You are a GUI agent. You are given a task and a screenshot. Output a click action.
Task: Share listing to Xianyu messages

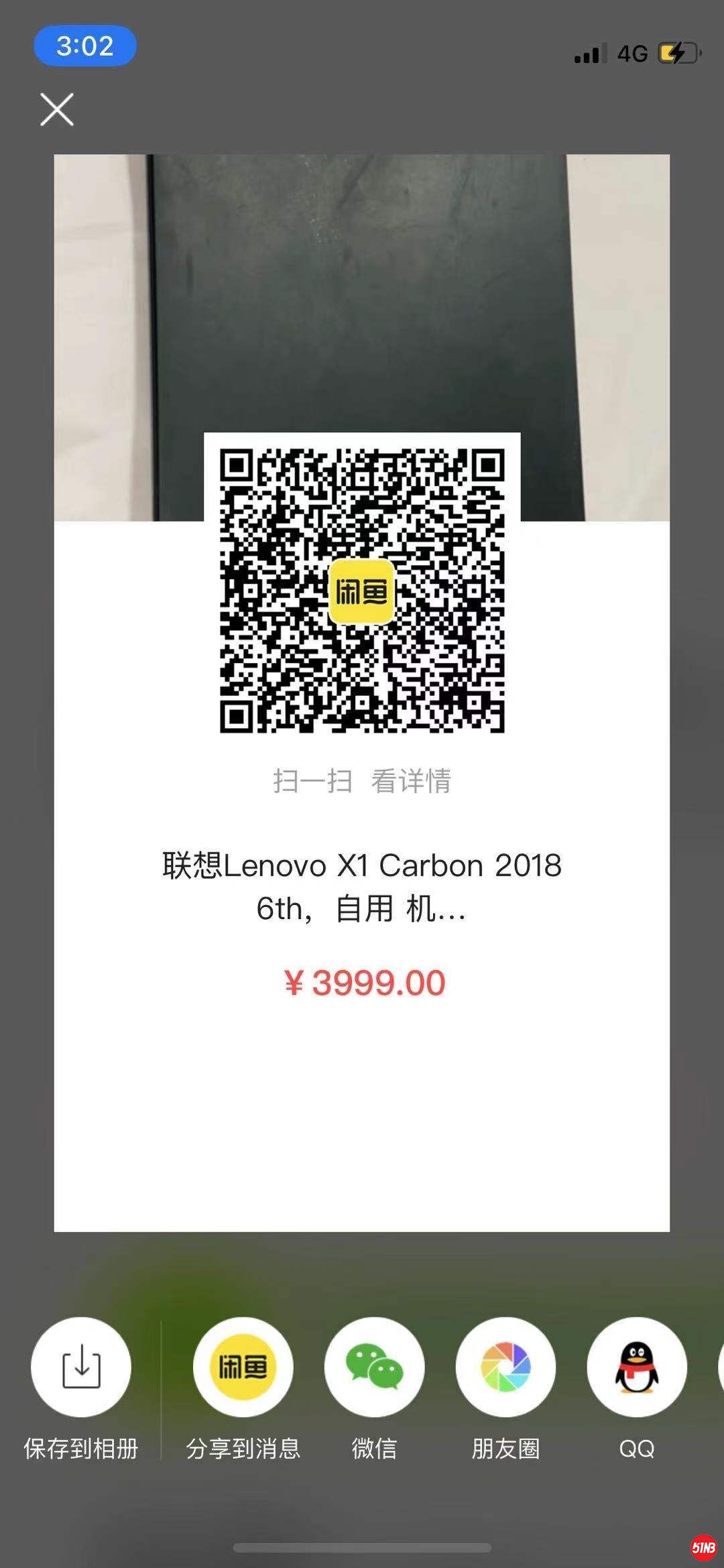(243, 1367)
